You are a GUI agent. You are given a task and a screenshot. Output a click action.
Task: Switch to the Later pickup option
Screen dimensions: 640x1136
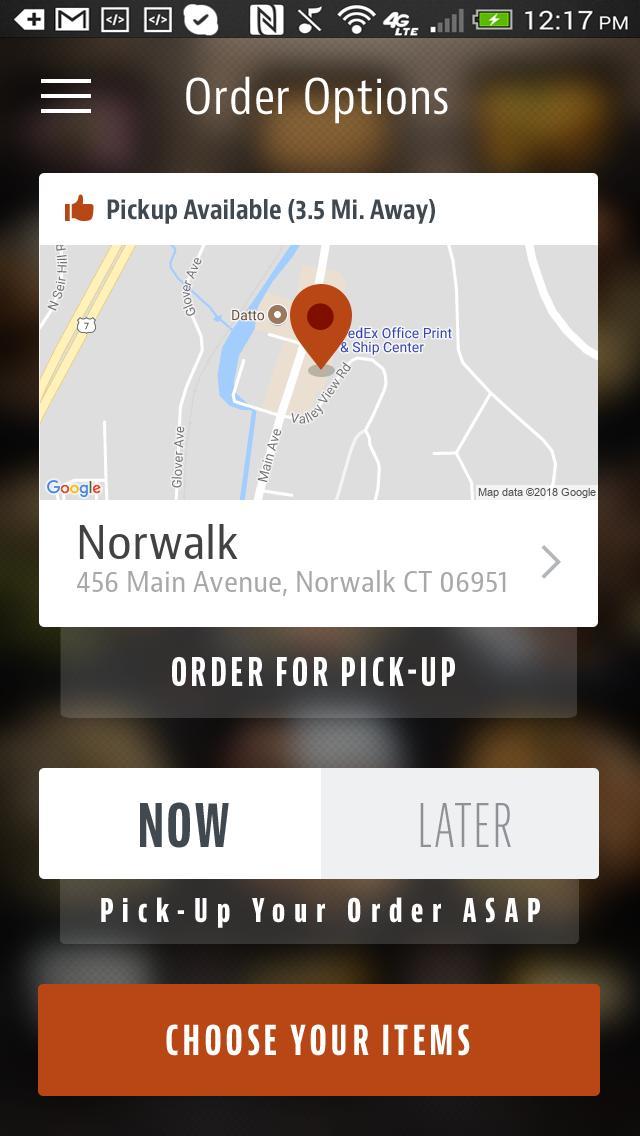click(461, 824)
